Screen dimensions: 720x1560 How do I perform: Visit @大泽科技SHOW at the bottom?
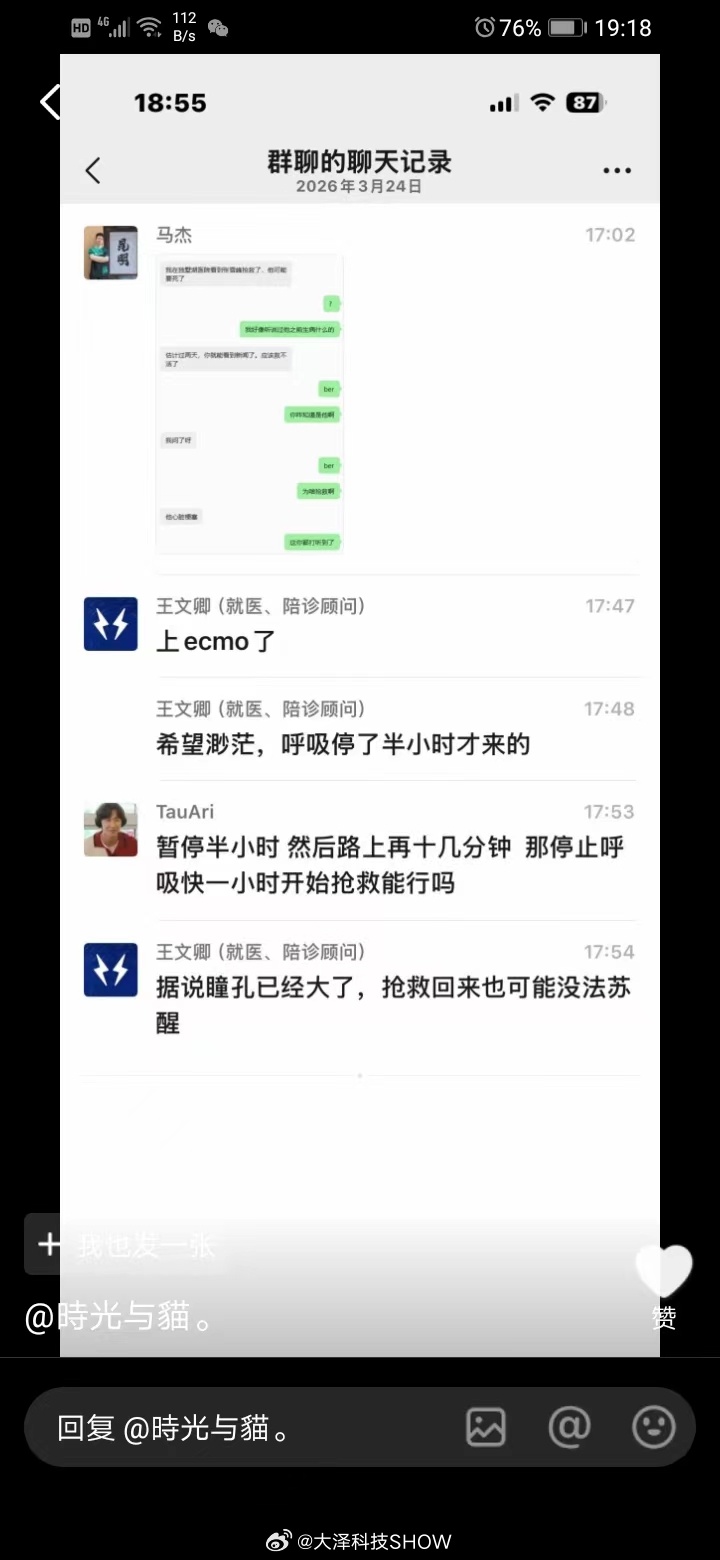375,1541
